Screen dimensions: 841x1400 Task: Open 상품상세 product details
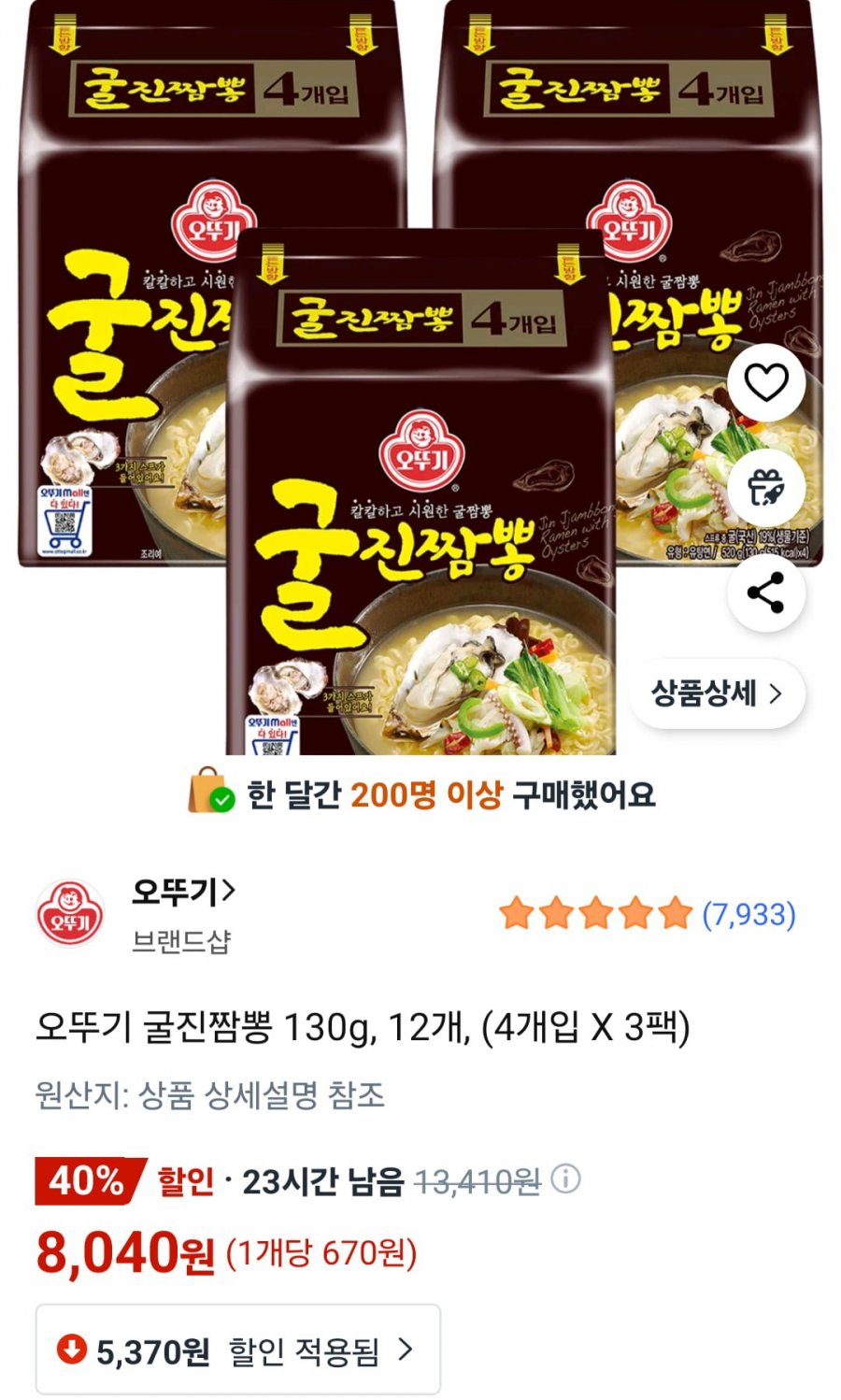point(717,693)
